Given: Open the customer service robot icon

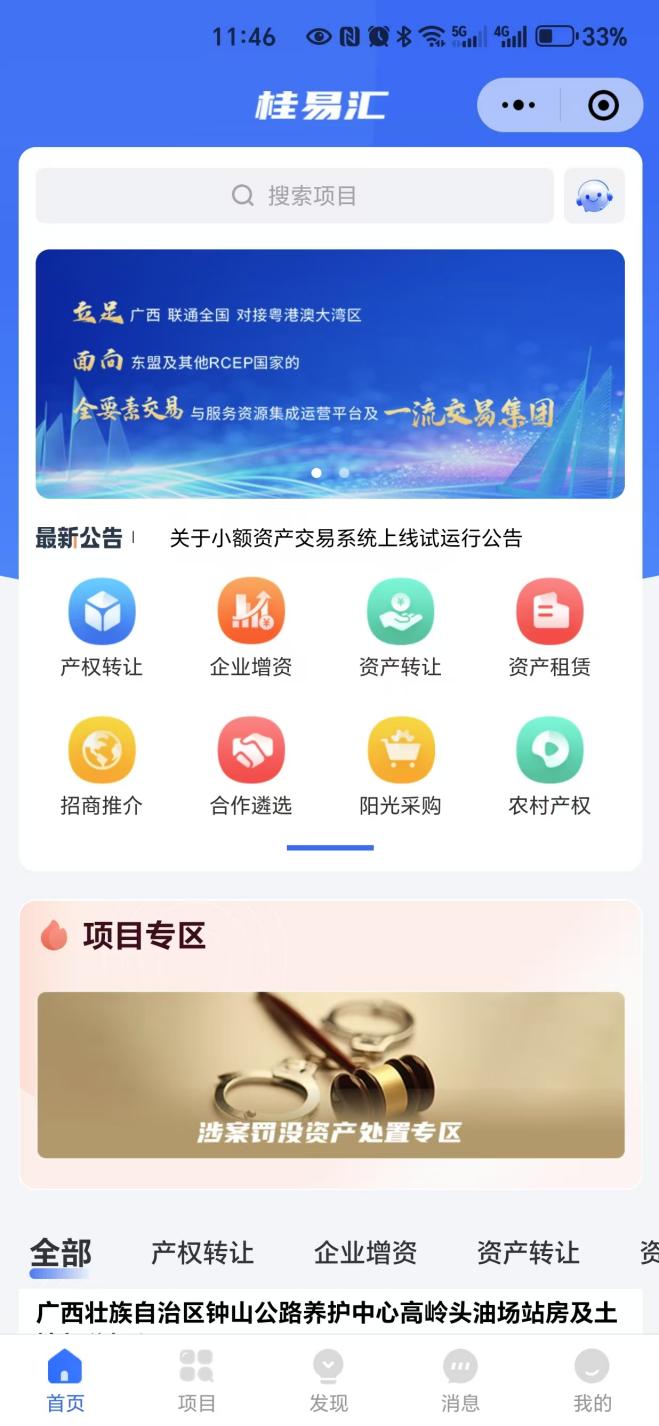Looking at the screenshot, I should pos(594,195).
